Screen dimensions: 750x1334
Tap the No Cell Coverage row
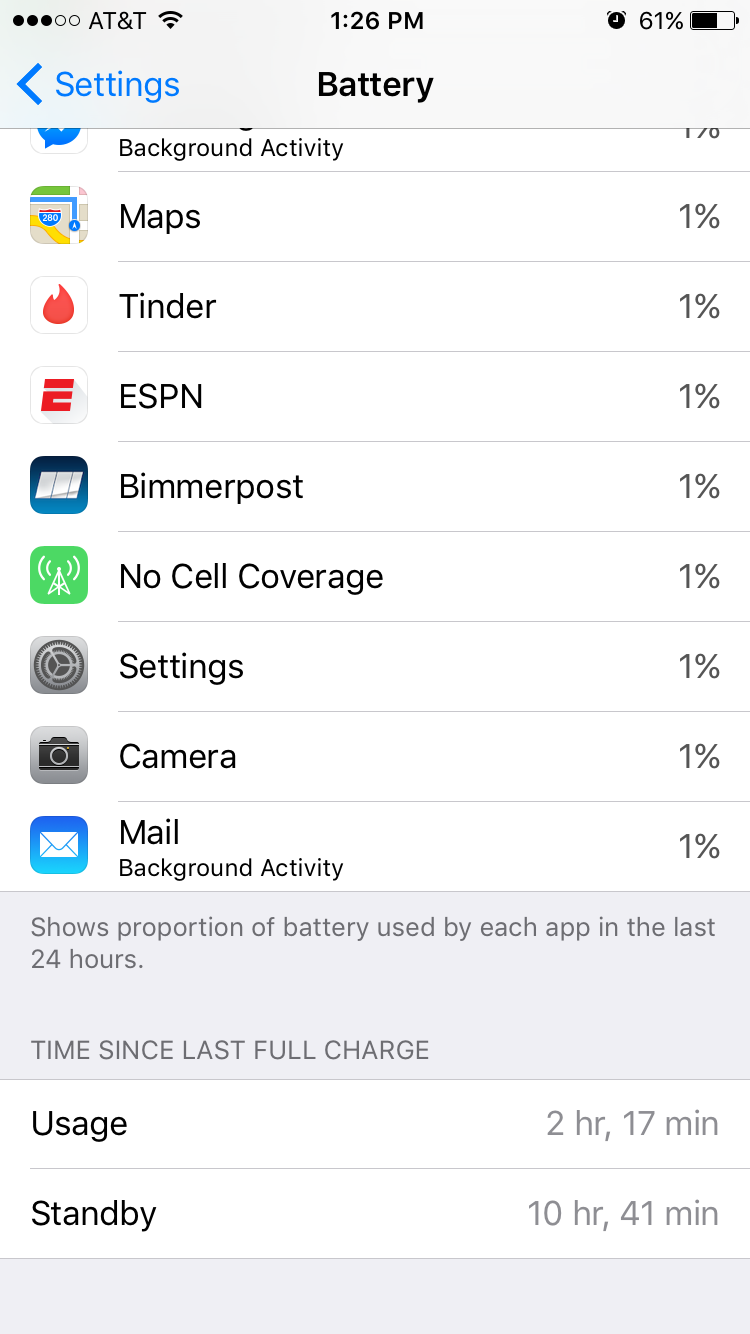(x=375, y=577)
